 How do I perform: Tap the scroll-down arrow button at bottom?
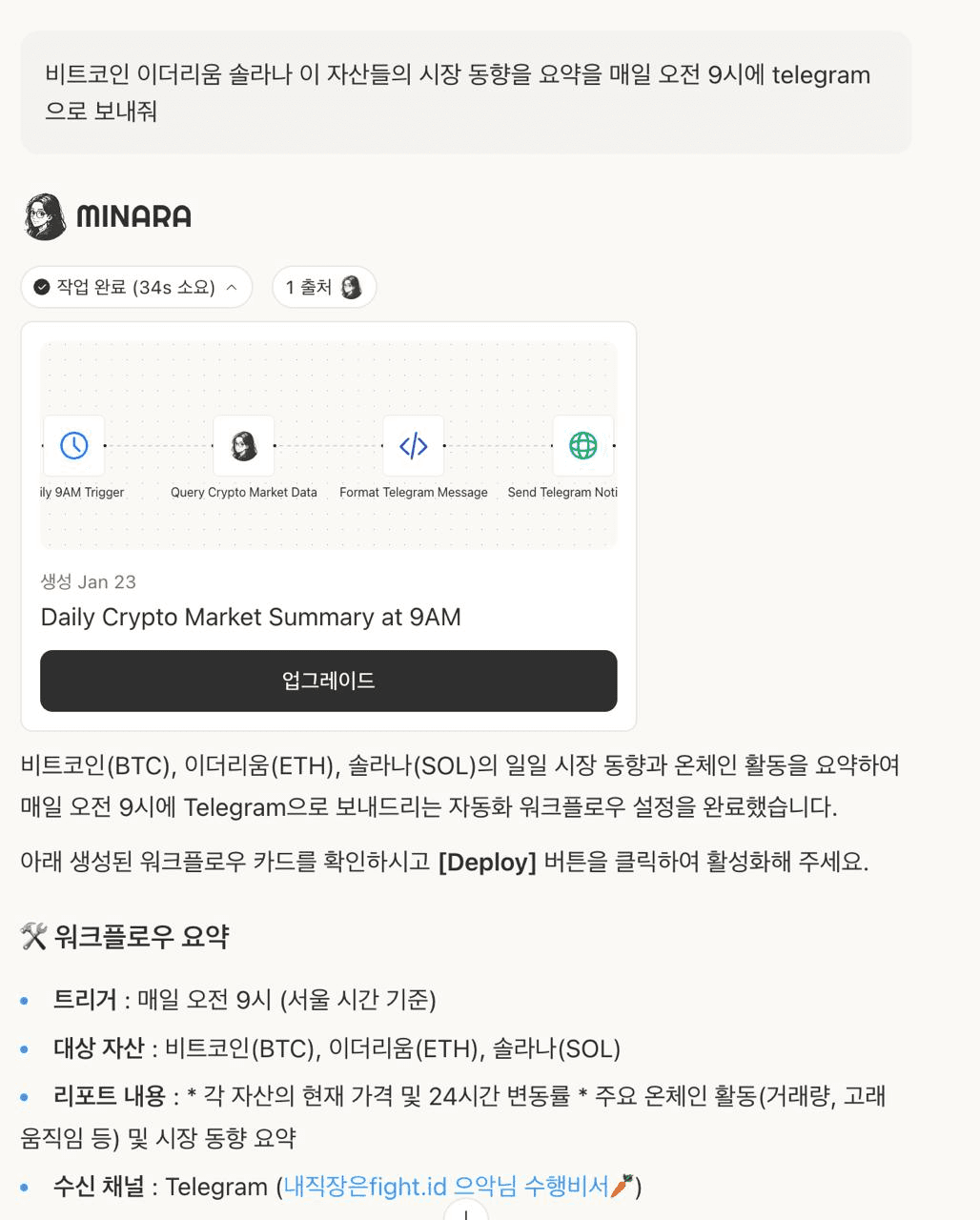(x=466, y=1211)
